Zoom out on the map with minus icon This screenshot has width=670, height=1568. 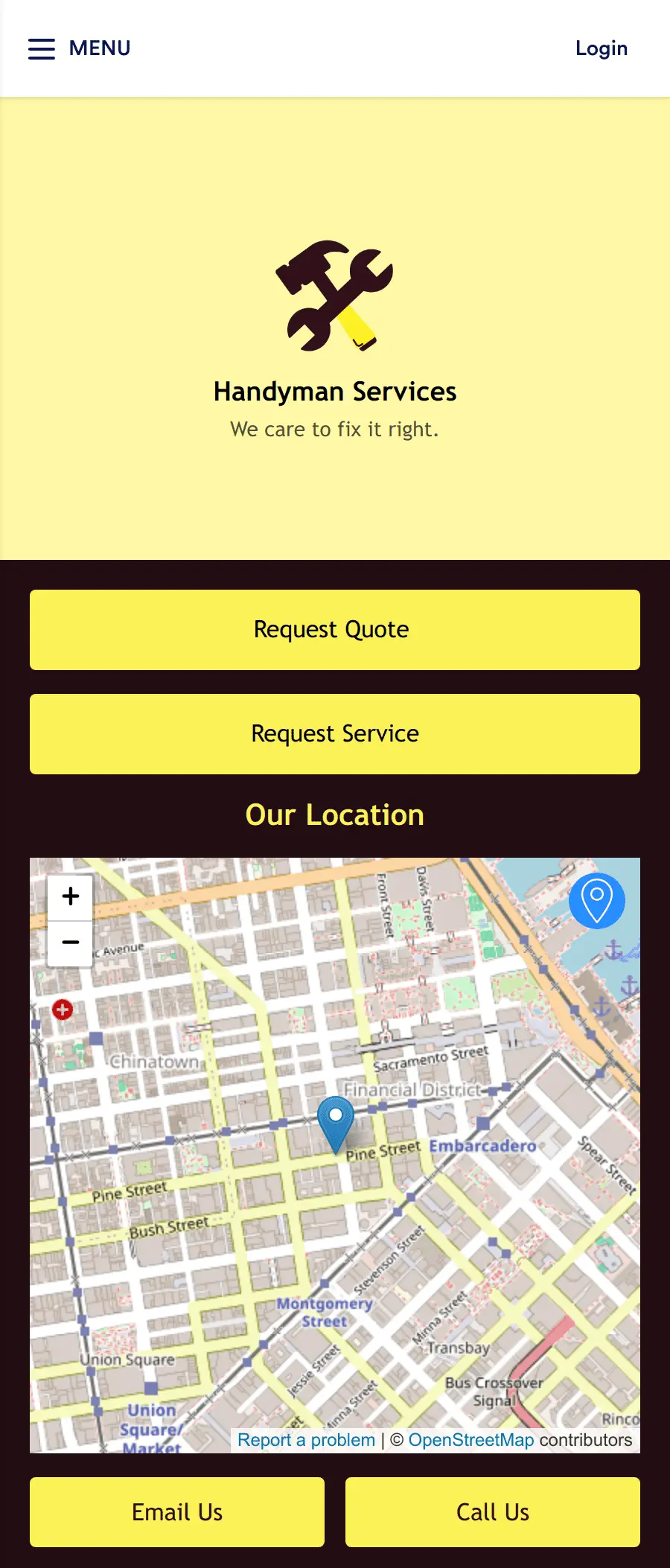click(x=69, y=942)
